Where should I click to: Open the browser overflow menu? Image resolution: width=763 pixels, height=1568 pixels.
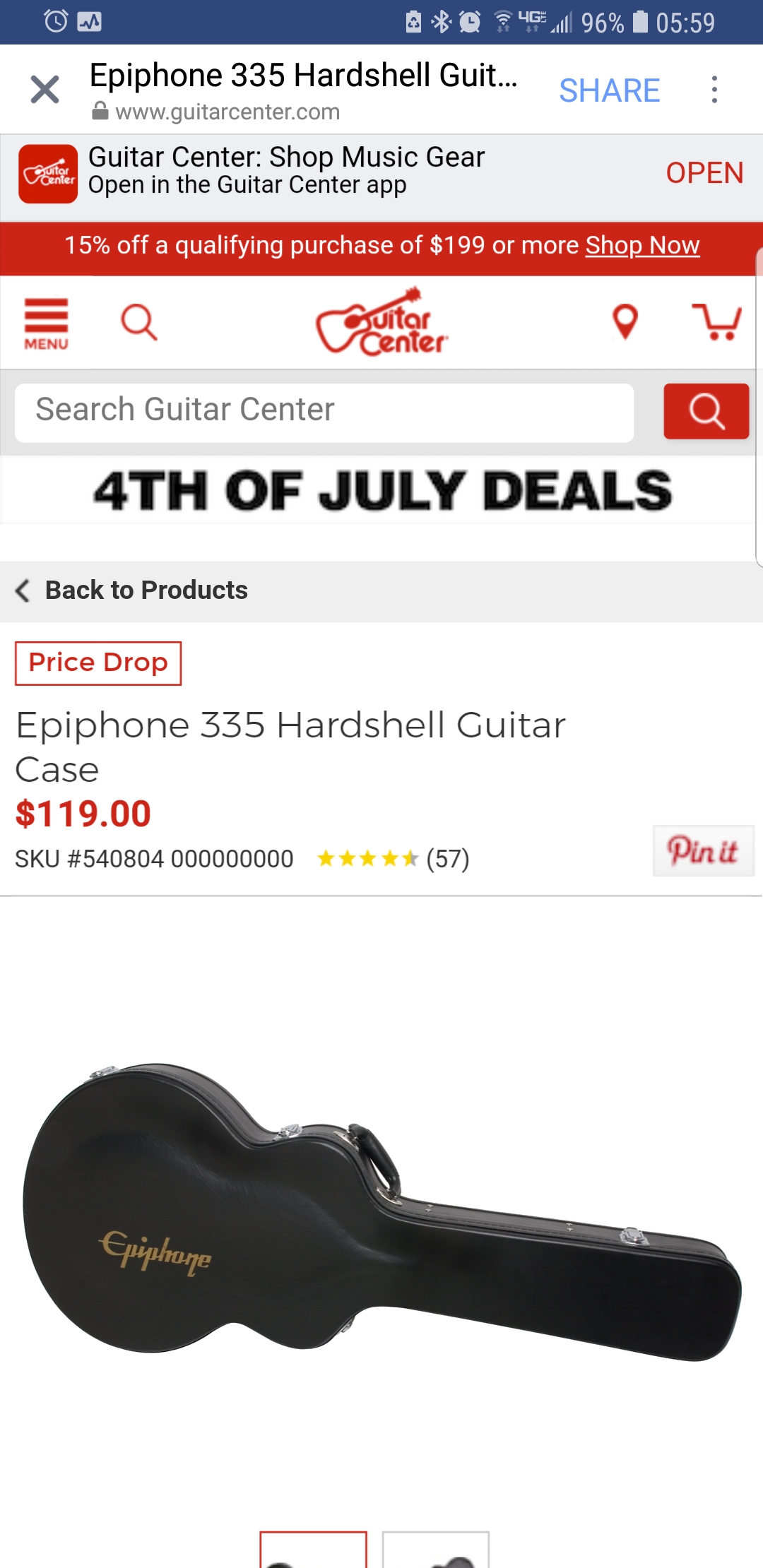pyautogui.click(x=715, y=90)
